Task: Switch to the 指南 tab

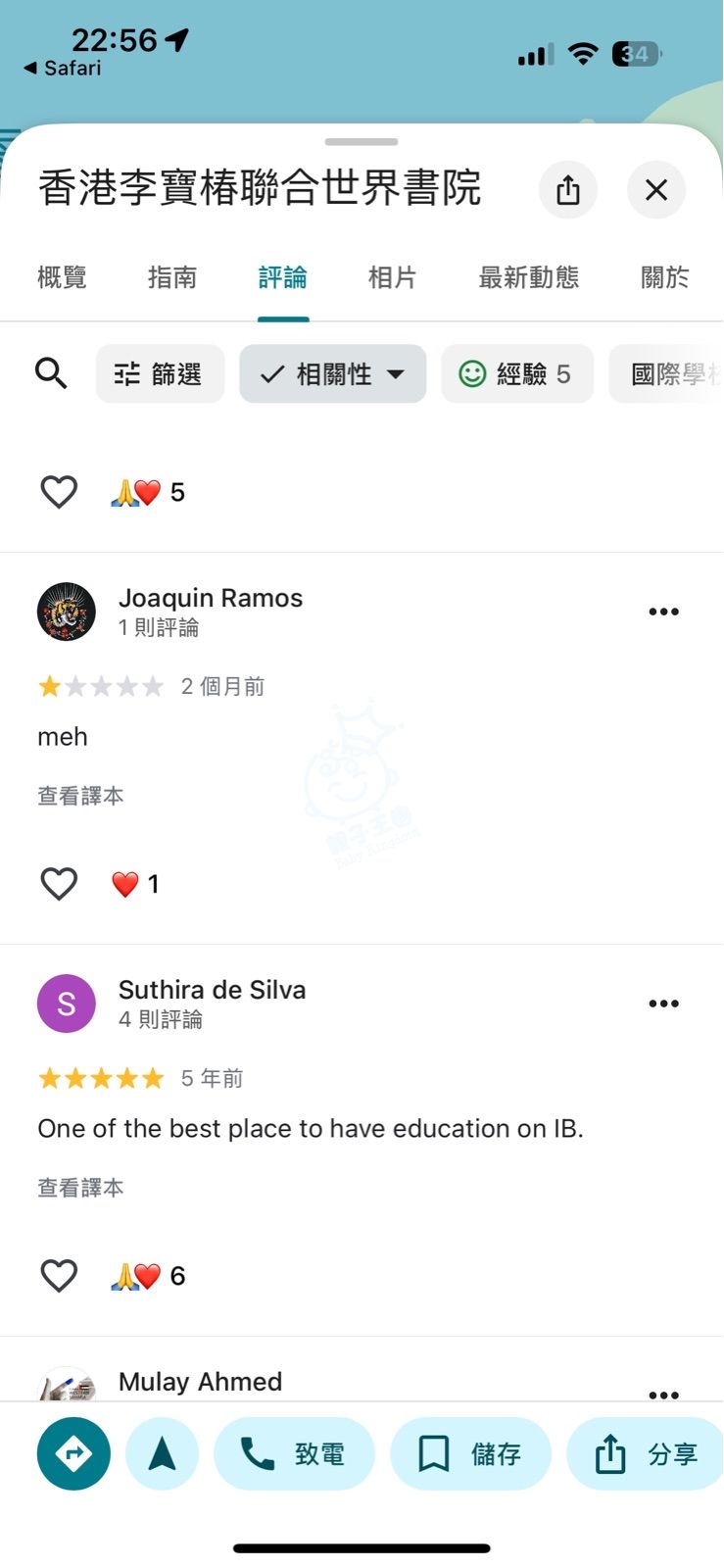Action: coord(172,277)
